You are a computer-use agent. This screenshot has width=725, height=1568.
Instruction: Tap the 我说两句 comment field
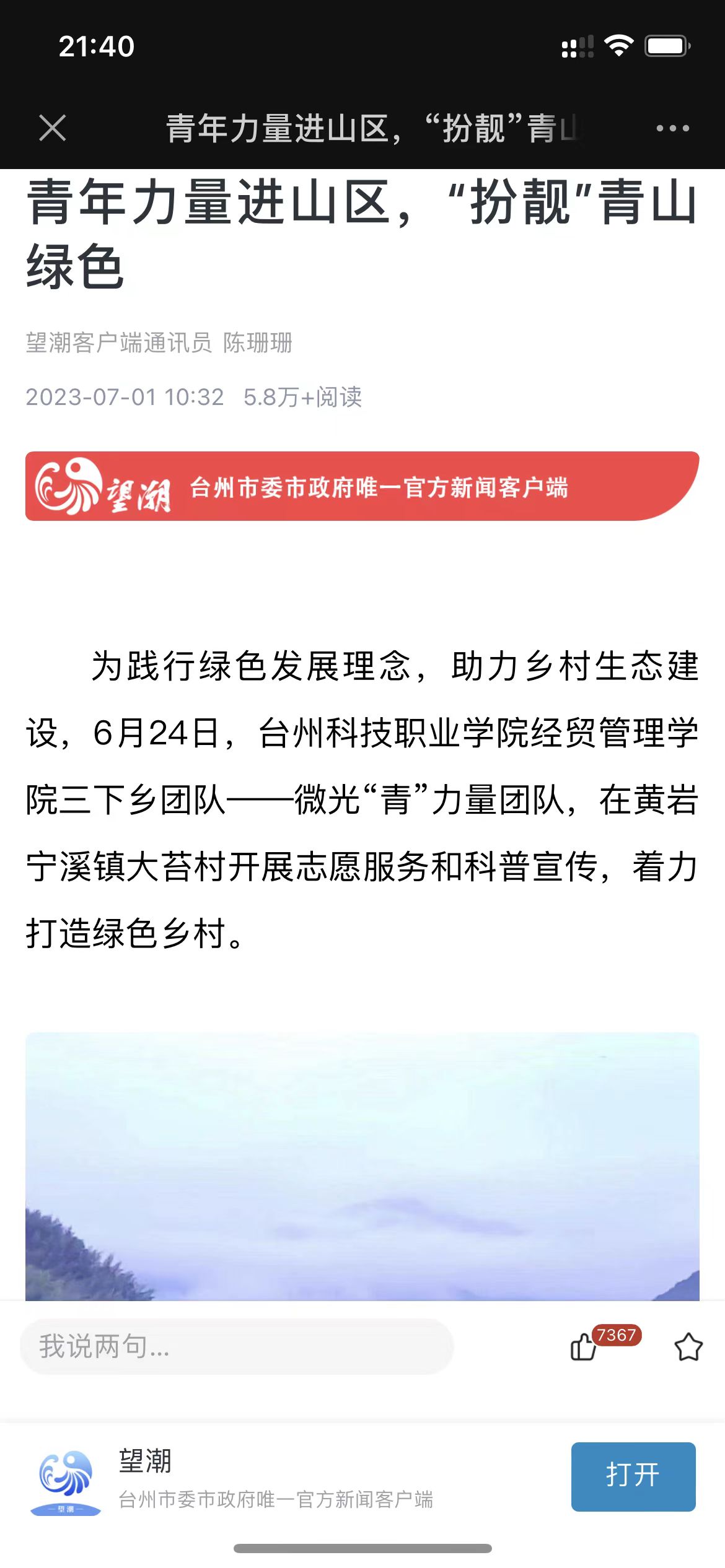(237, 1346)
